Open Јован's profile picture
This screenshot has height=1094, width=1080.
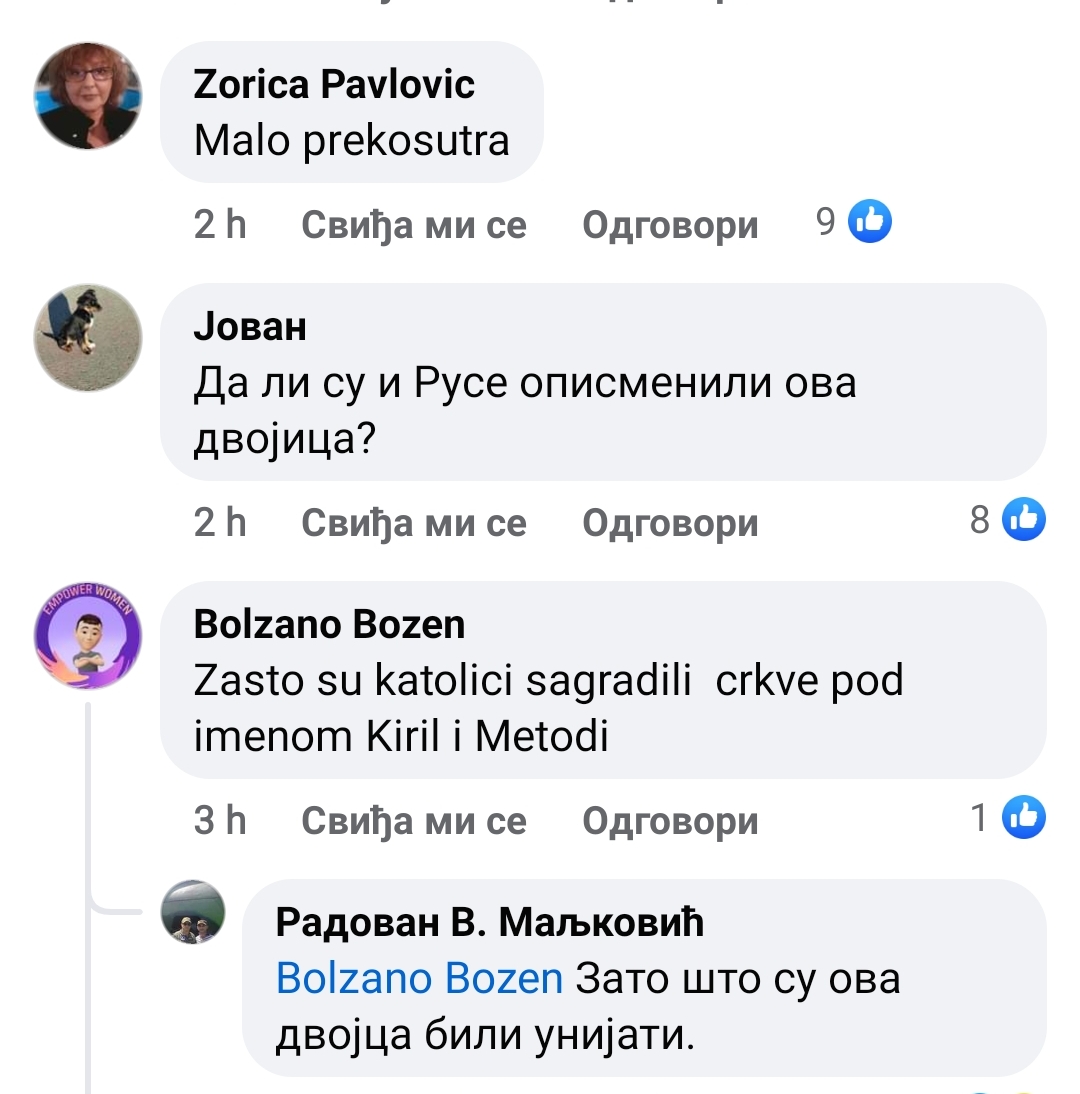(x=88, y=337)
